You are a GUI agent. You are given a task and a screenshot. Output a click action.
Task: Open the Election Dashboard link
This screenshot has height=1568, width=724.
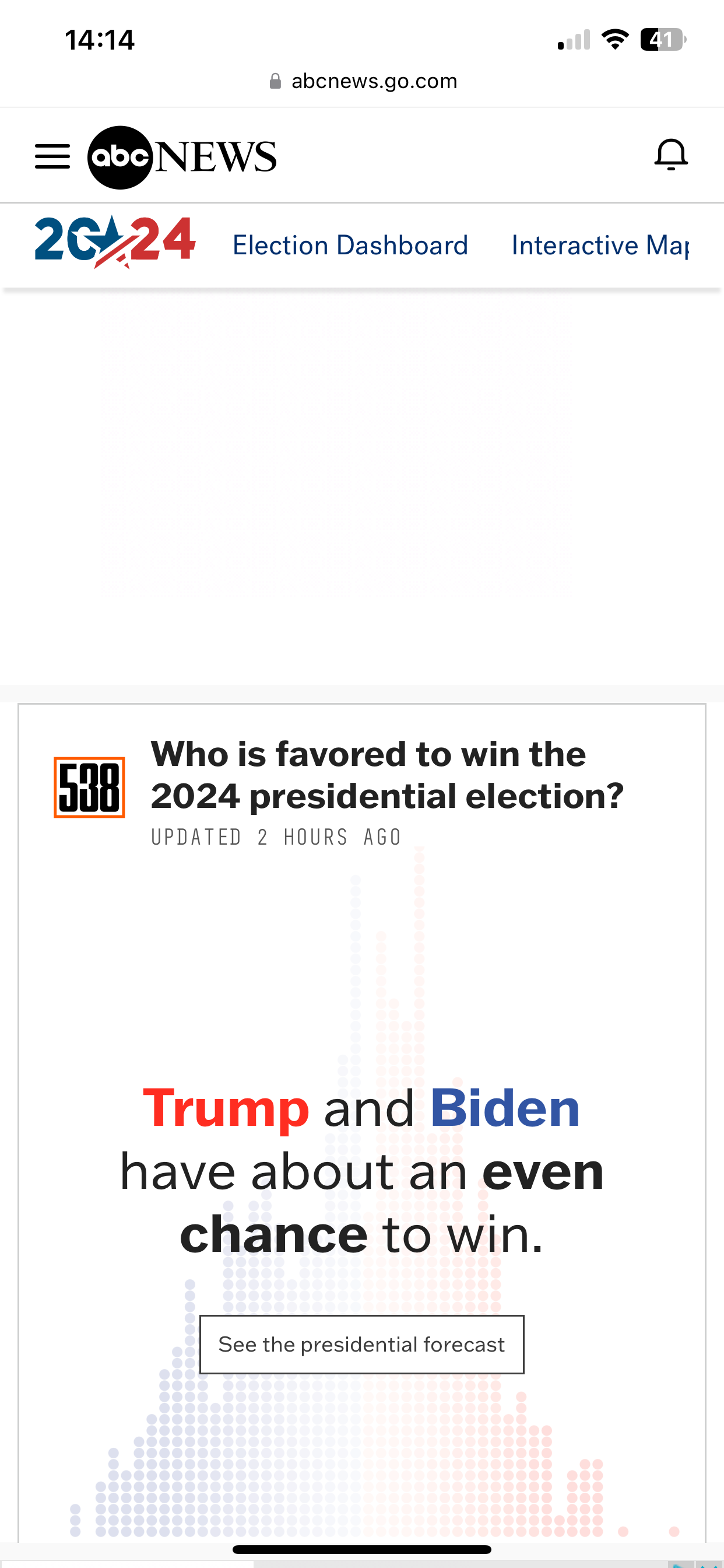(350, 246)
